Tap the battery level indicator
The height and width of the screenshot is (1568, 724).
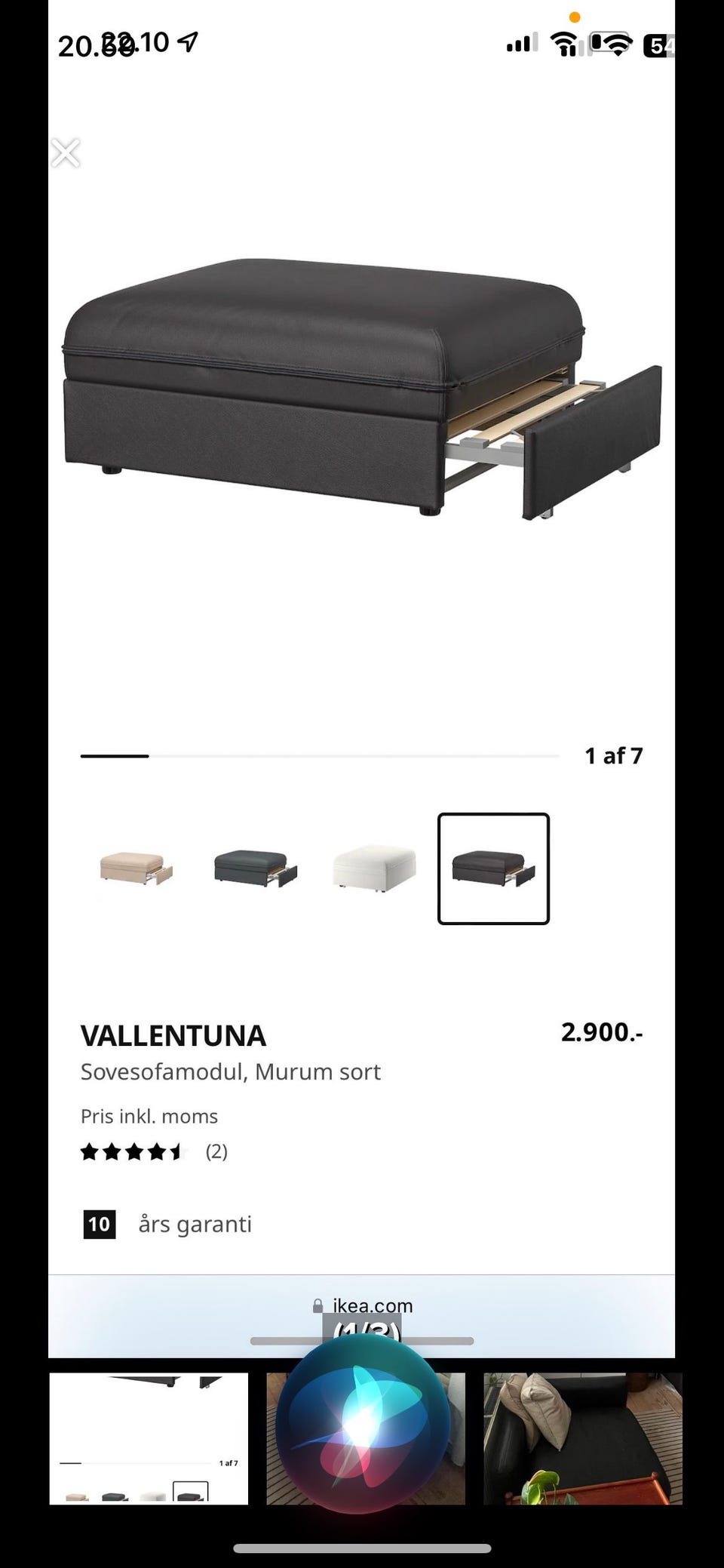660,44
